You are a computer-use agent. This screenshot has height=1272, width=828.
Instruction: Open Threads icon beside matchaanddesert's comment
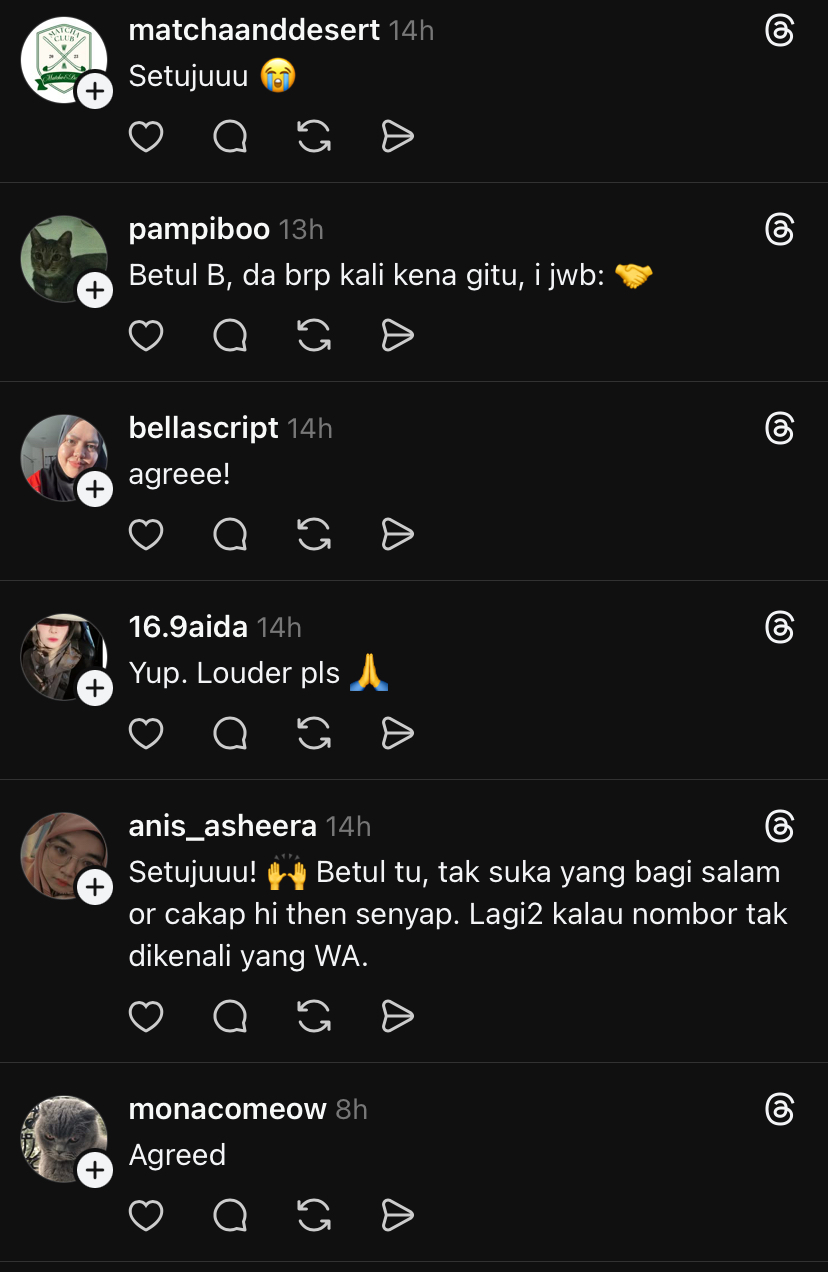[779, 31]
